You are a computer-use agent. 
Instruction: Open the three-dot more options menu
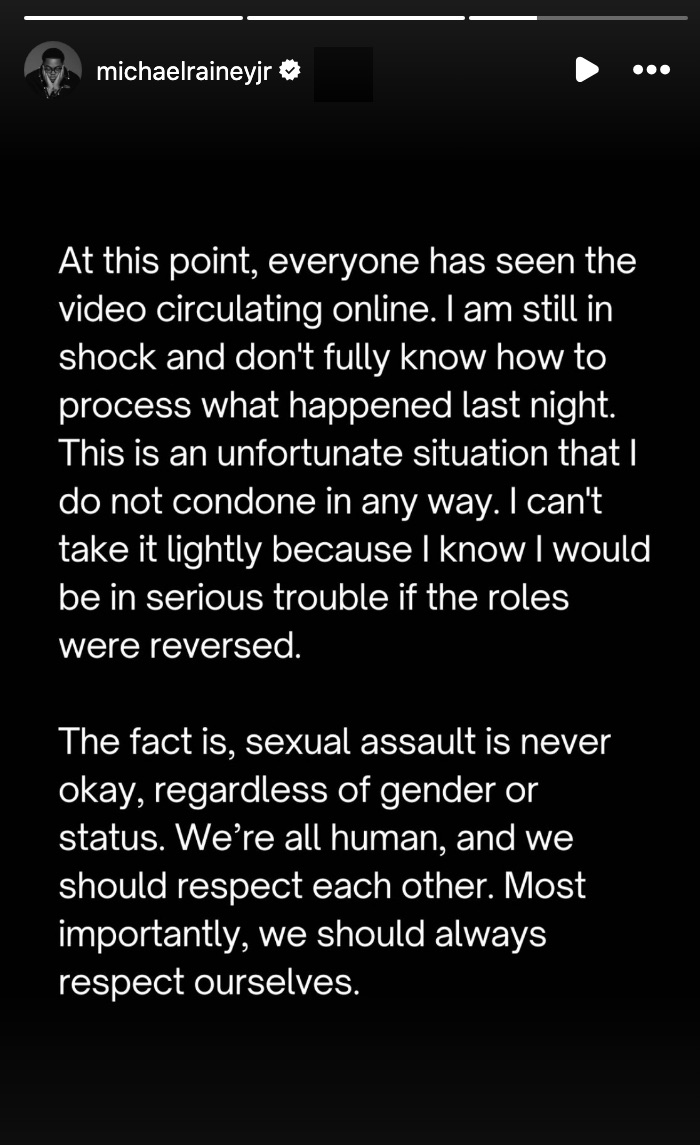click(651, 70)
